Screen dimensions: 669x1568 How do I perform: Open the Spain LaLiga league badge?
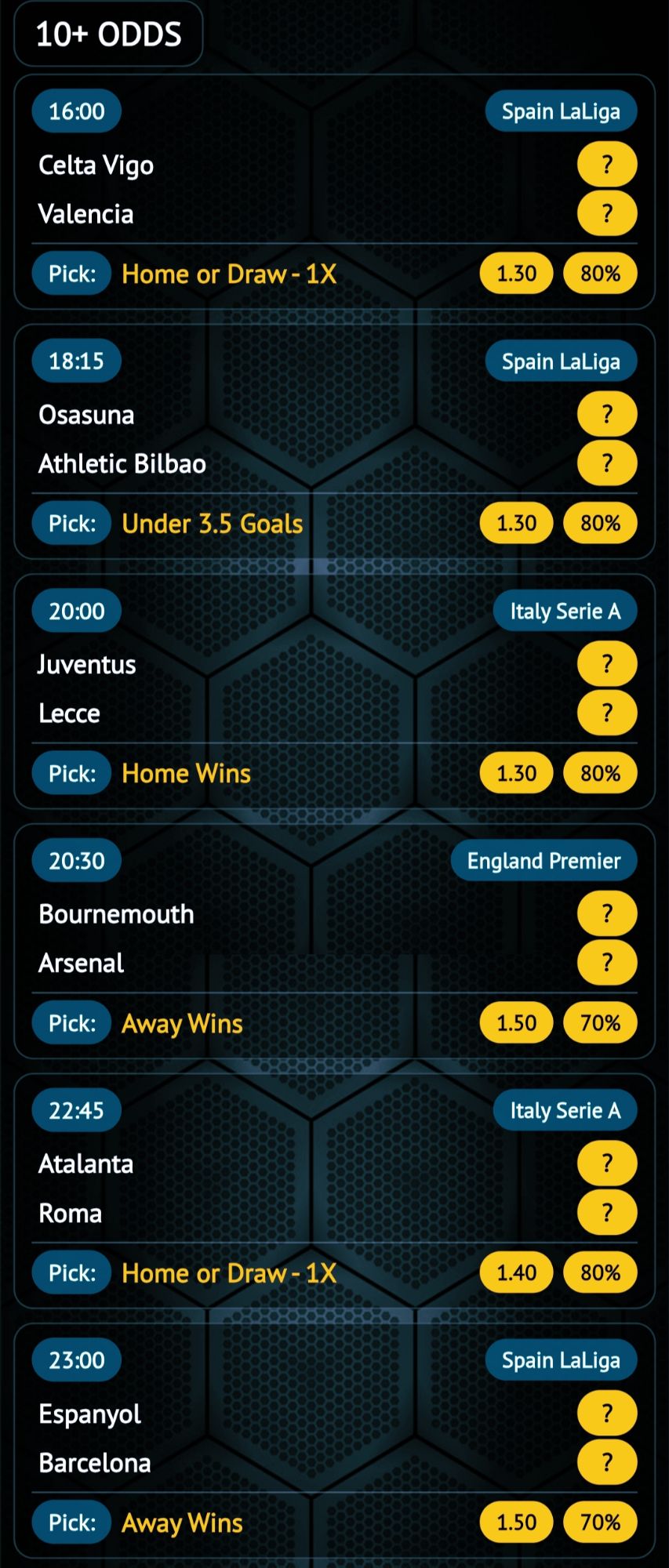[x=560, y=111]
